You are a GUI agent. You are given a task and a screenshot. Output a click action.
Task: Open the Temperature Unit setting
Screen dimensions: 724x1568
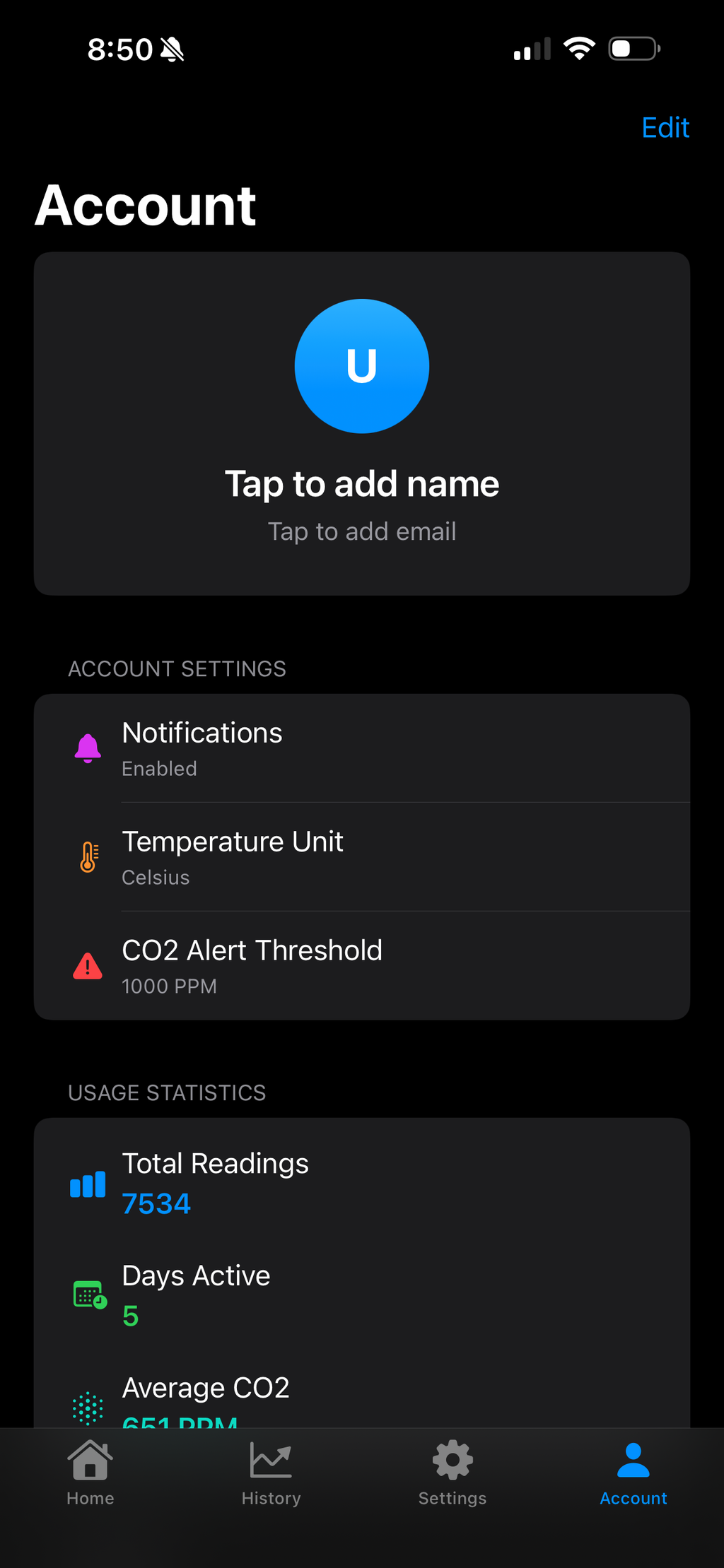[x=362, y=856]
